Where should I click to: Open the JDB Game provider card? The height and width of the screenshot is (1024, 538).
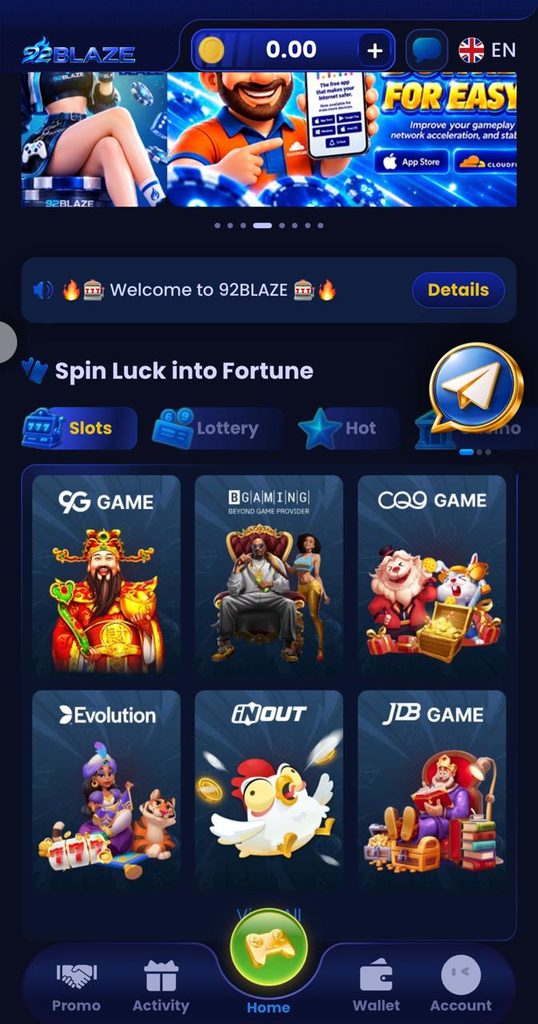coord(432,790)
